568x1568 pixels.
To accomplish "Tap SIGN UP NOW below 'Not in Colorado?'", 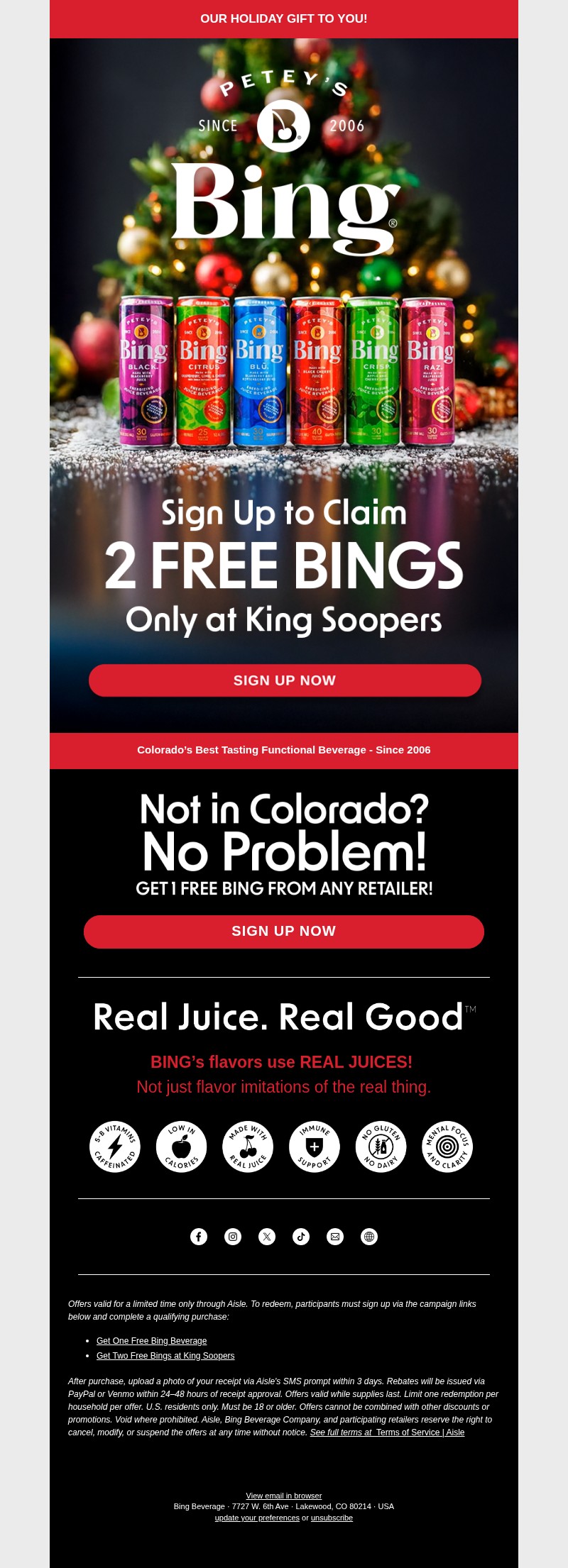I will pos(284,932).
